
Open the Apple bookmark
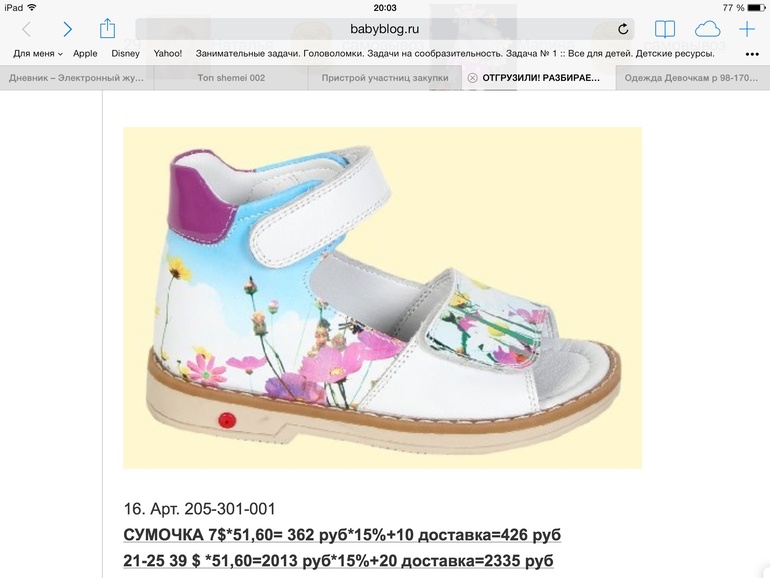pyautogui.click(x=85, y=53)
